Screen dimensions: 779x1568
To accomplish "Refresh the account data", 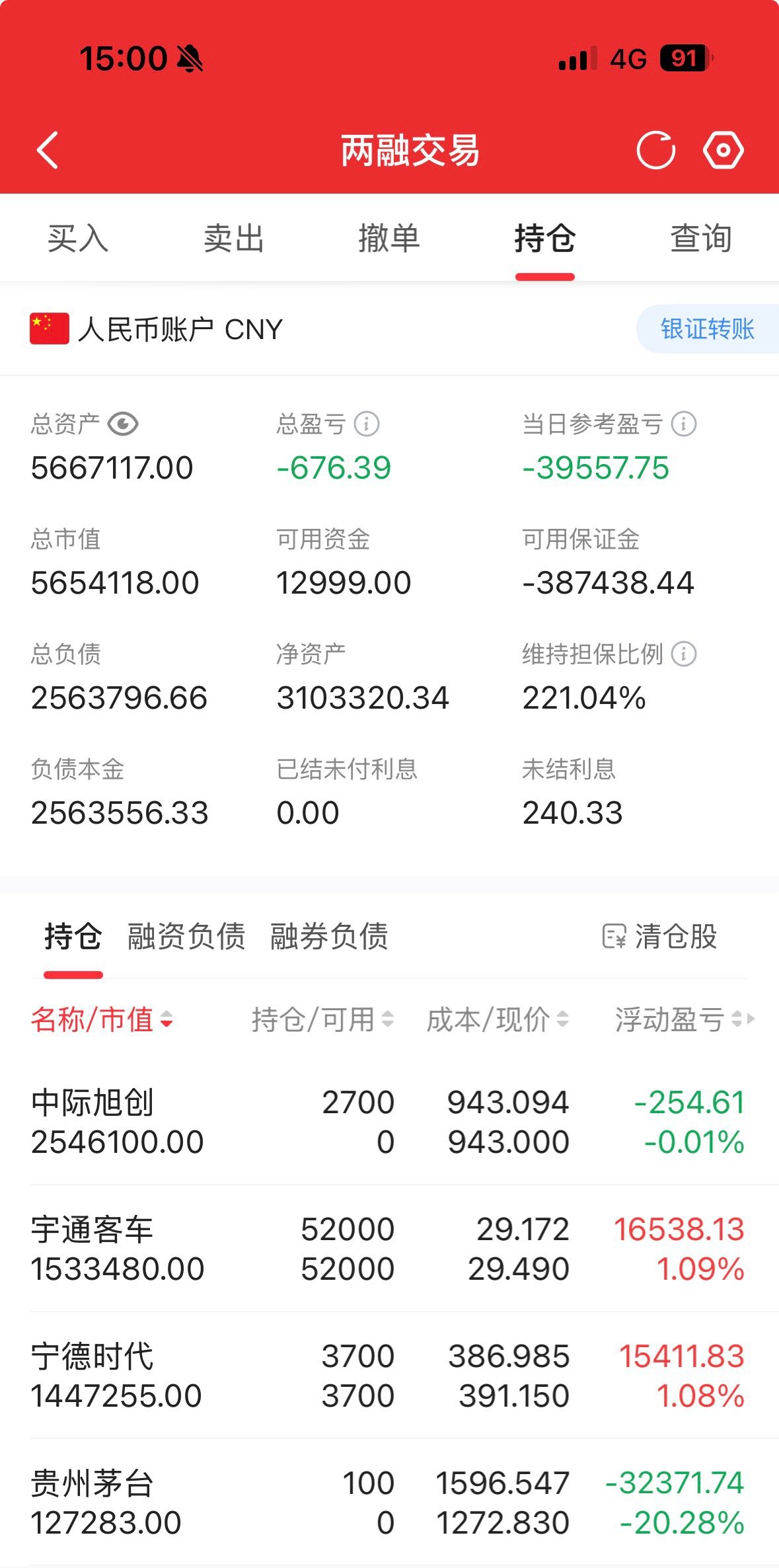I will point(655,150).
